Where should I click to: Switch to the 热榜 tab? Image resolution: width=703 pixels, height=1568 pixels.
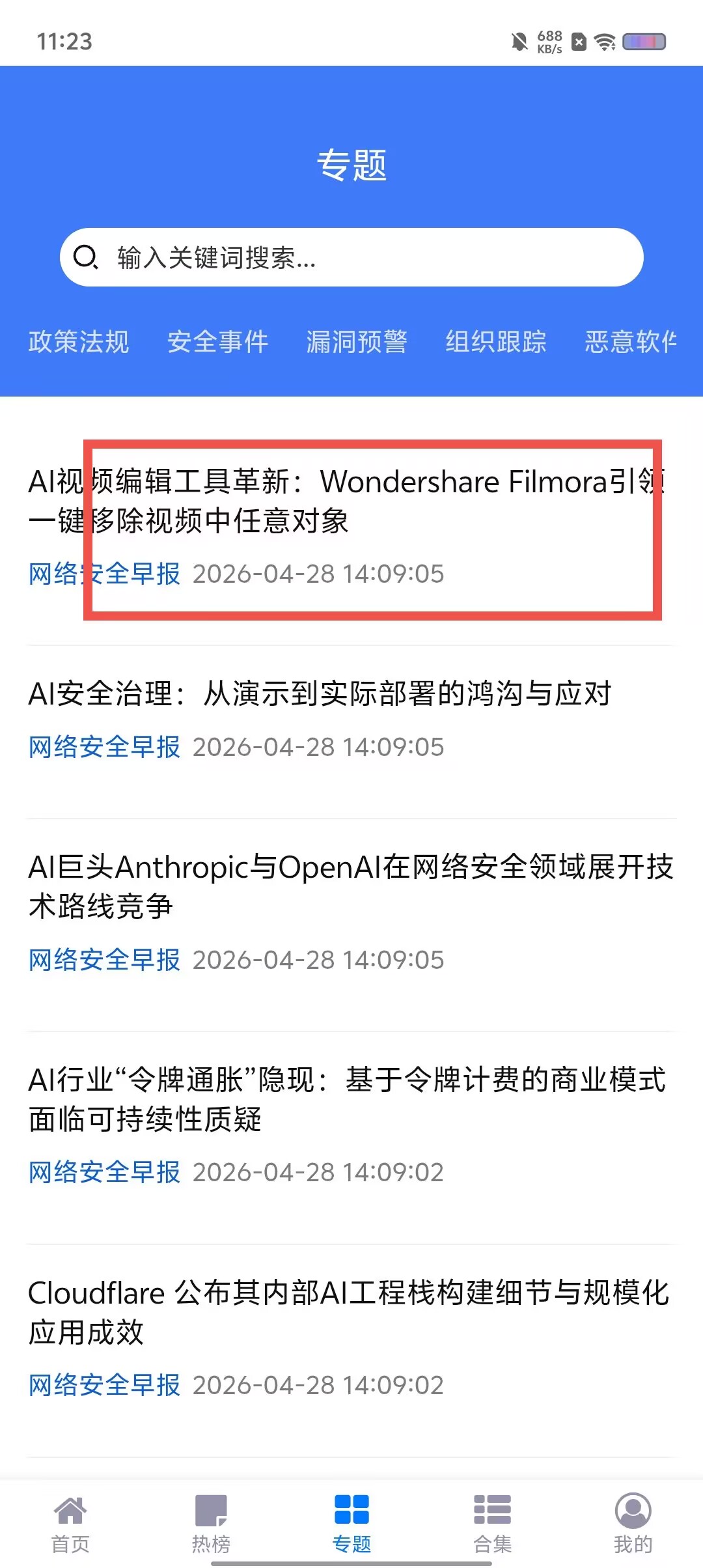point(211,1524)
